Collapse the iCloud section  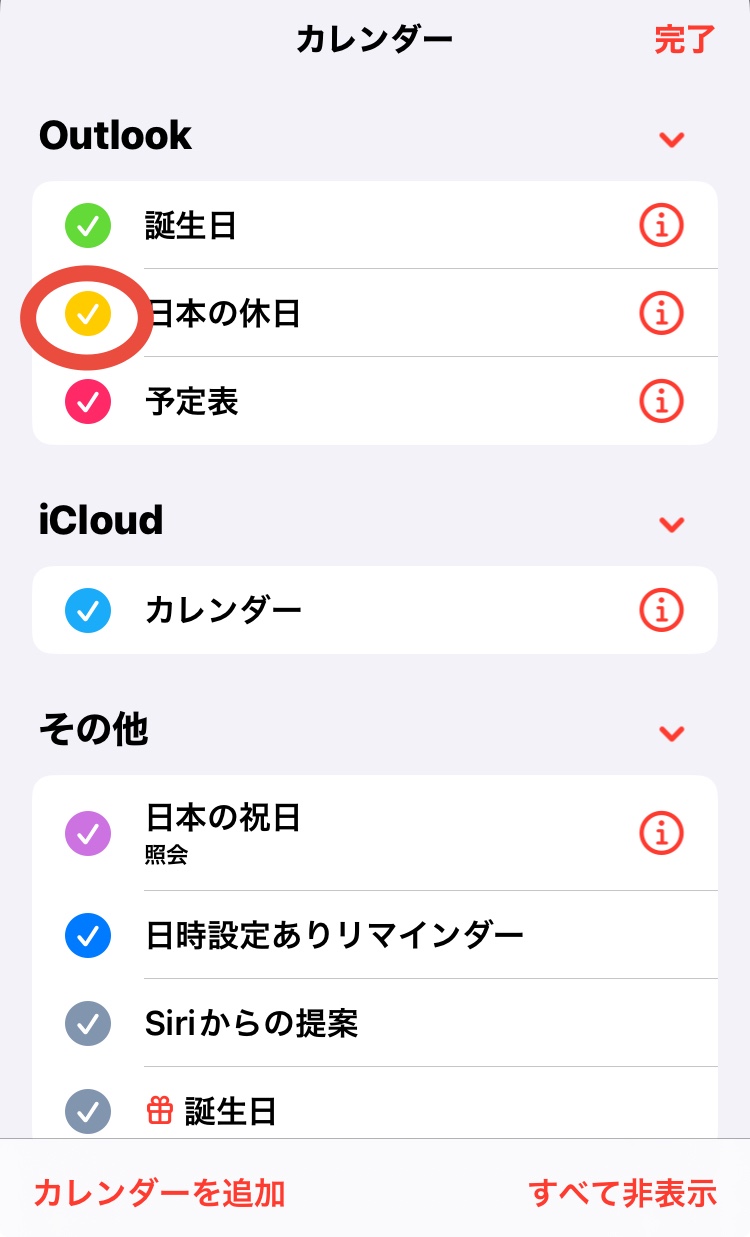[x=672, y=524]
